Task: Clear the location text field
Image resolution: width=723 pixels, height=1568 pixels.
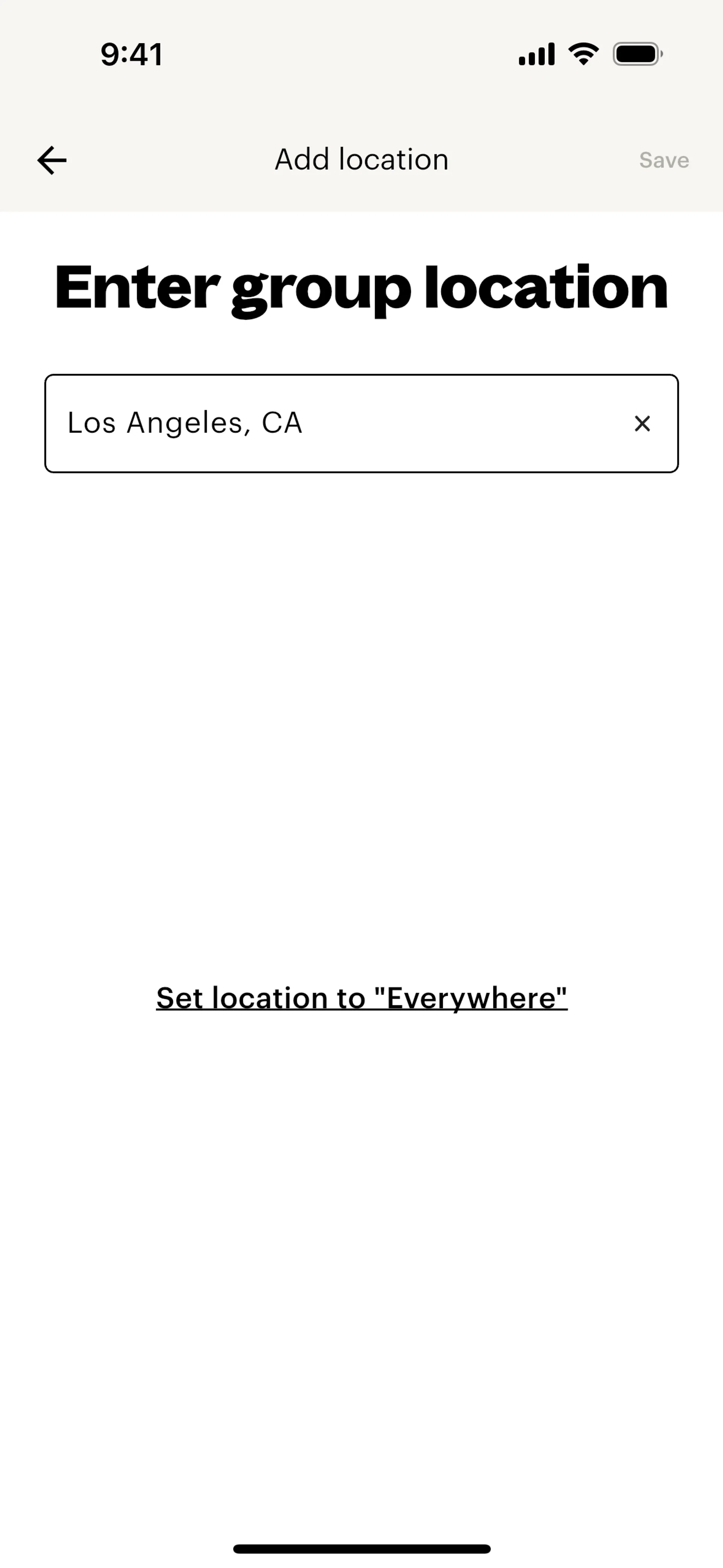Action: [642, 424]
